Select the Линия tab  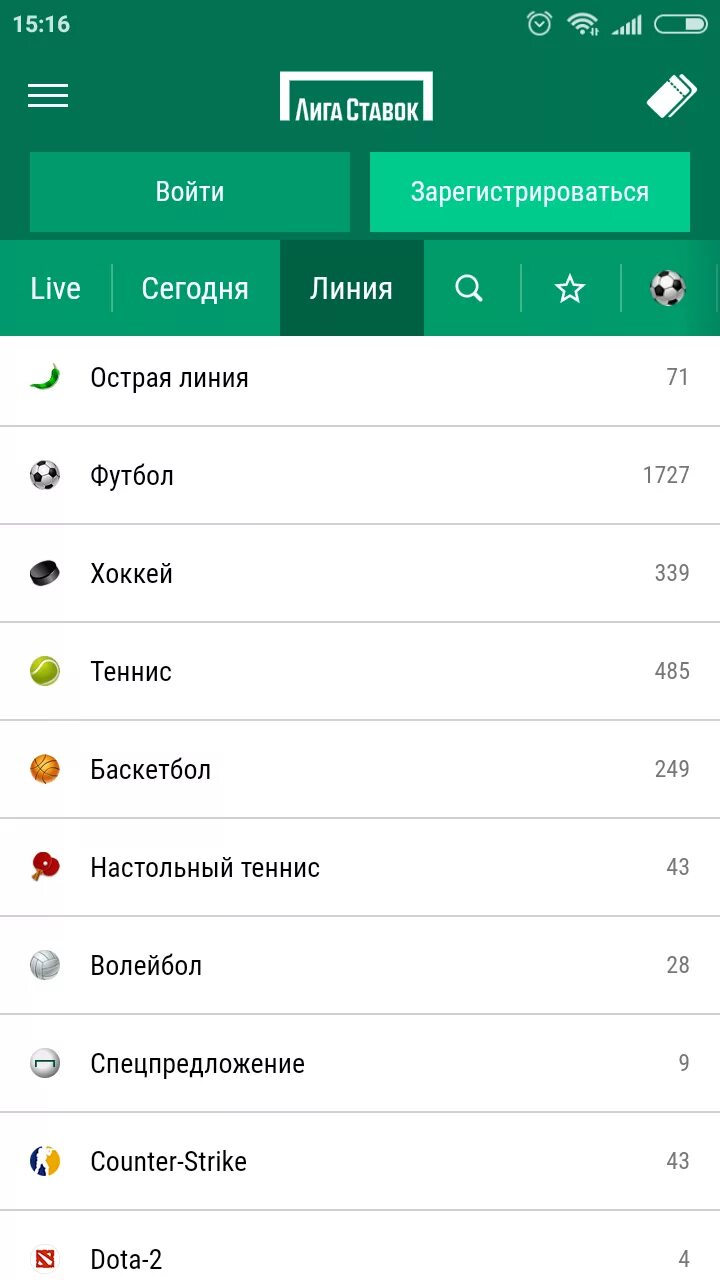(x=351, y=289)
